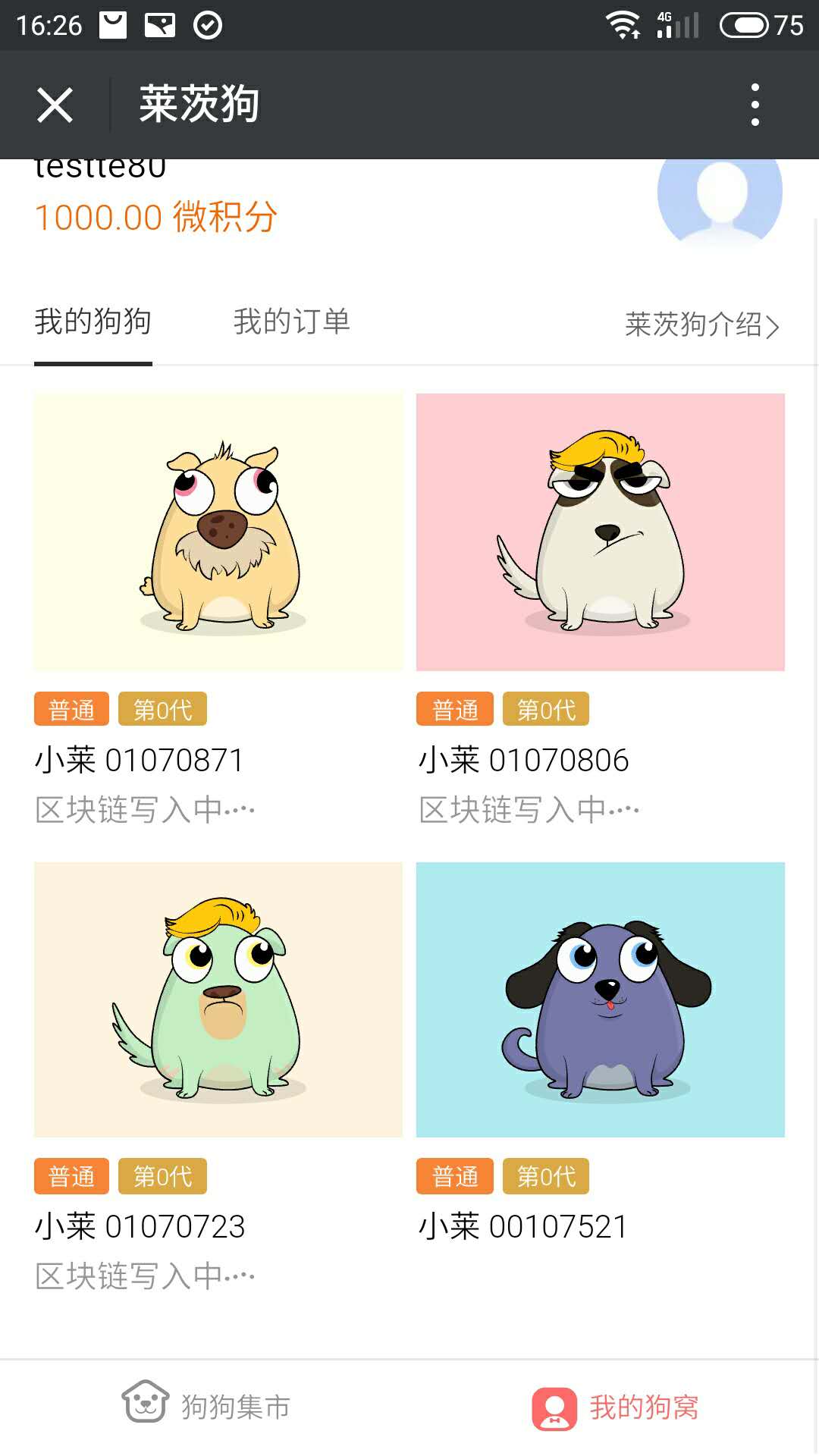Switch to the 我的订单 tab
Image resolution: width=819 pixels, height=1456 pixels.
[292, 322]
